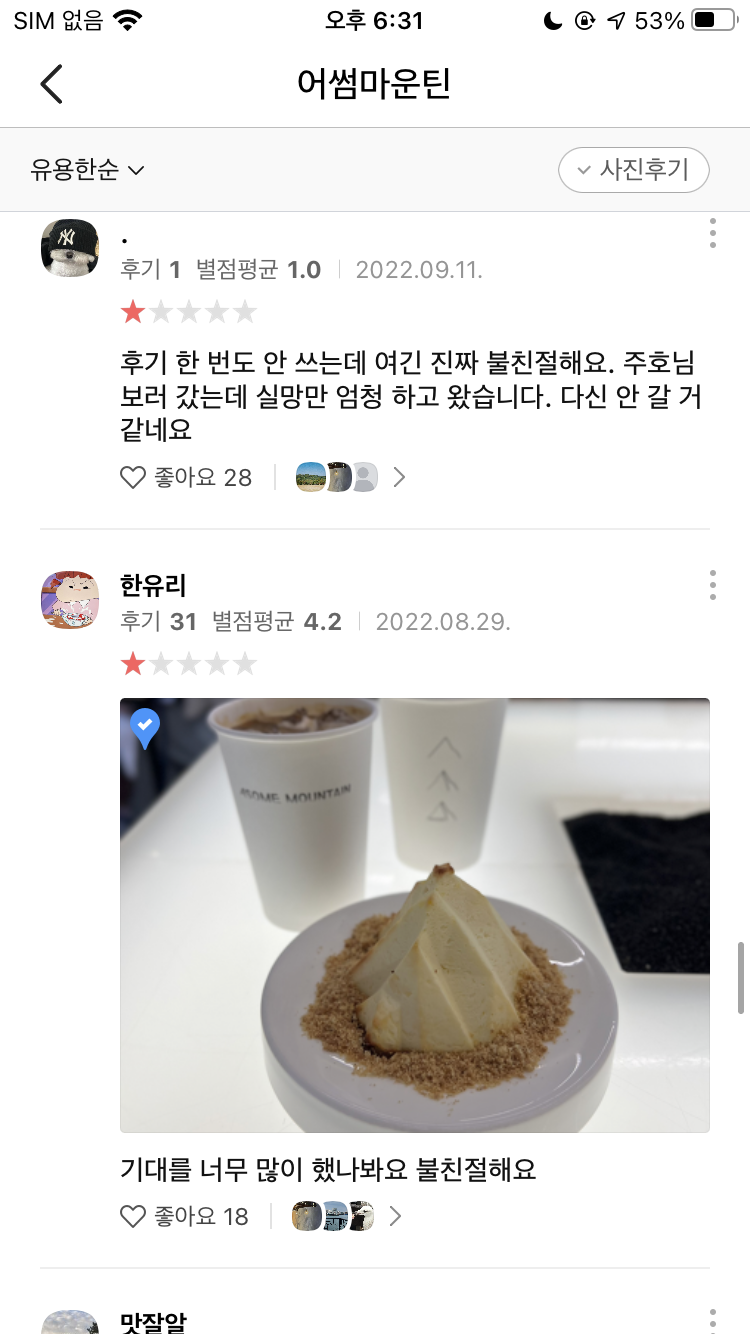Screen dimensions: 750x1334
Task: Open overflow menu on 한유리's review
Action: pyautogui.click(x=712, y=585)
